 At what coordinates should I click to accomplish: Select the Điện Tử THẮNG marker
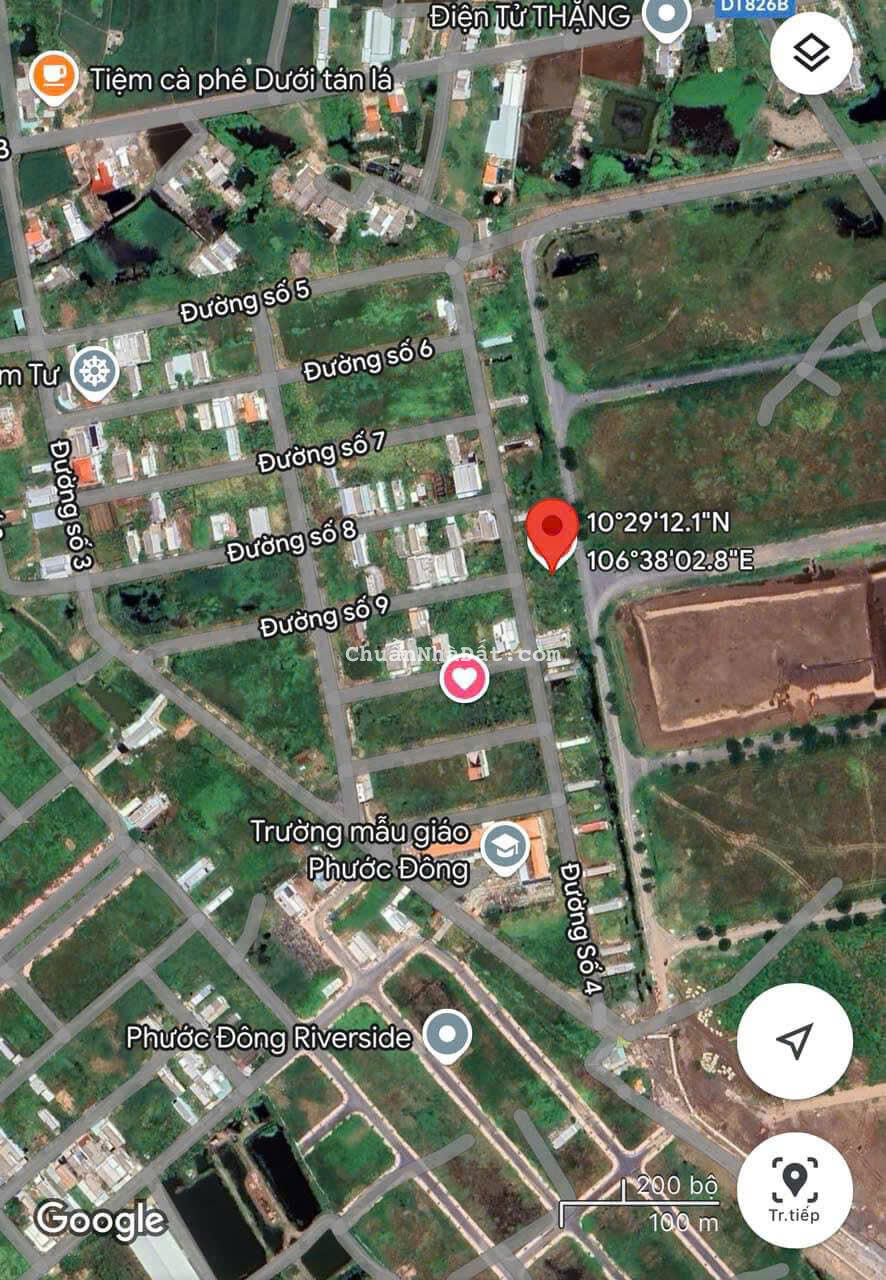click(x=665, y=16)
